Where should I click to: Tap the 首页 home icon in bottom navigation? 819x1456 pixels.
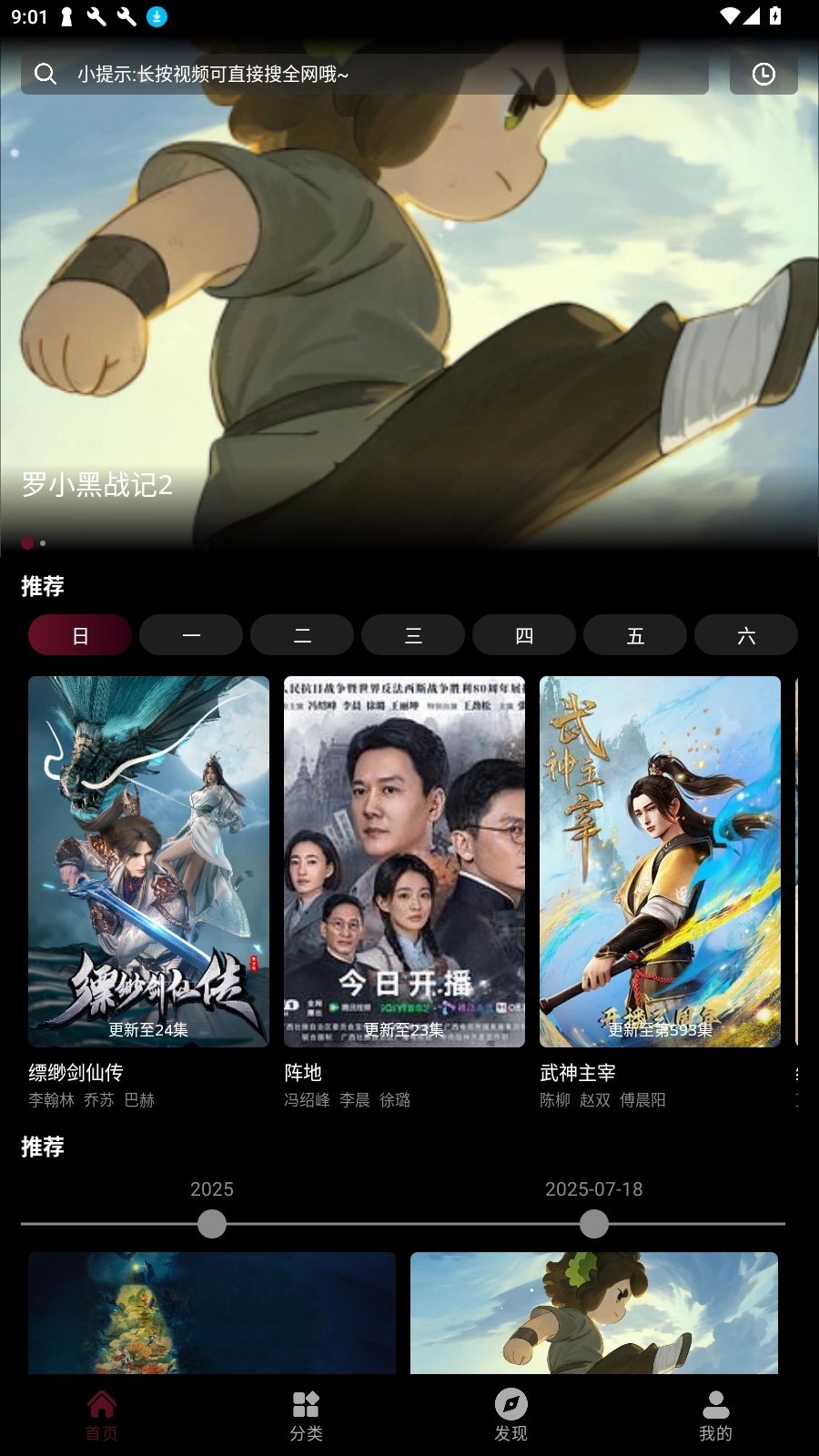(102, 1406)
